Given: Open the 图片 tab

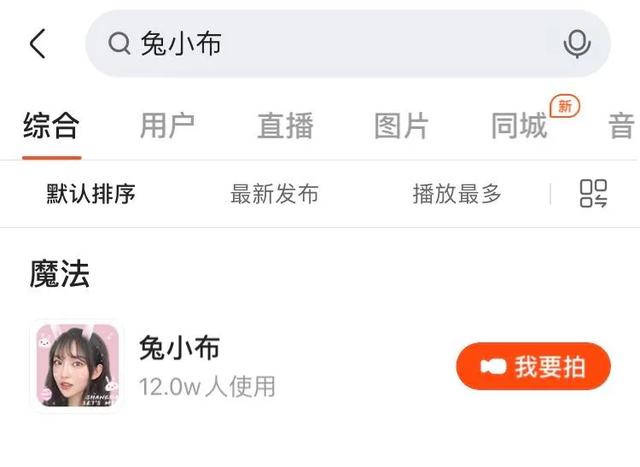Looking at the screenshot, I should (x=402, y=126).
